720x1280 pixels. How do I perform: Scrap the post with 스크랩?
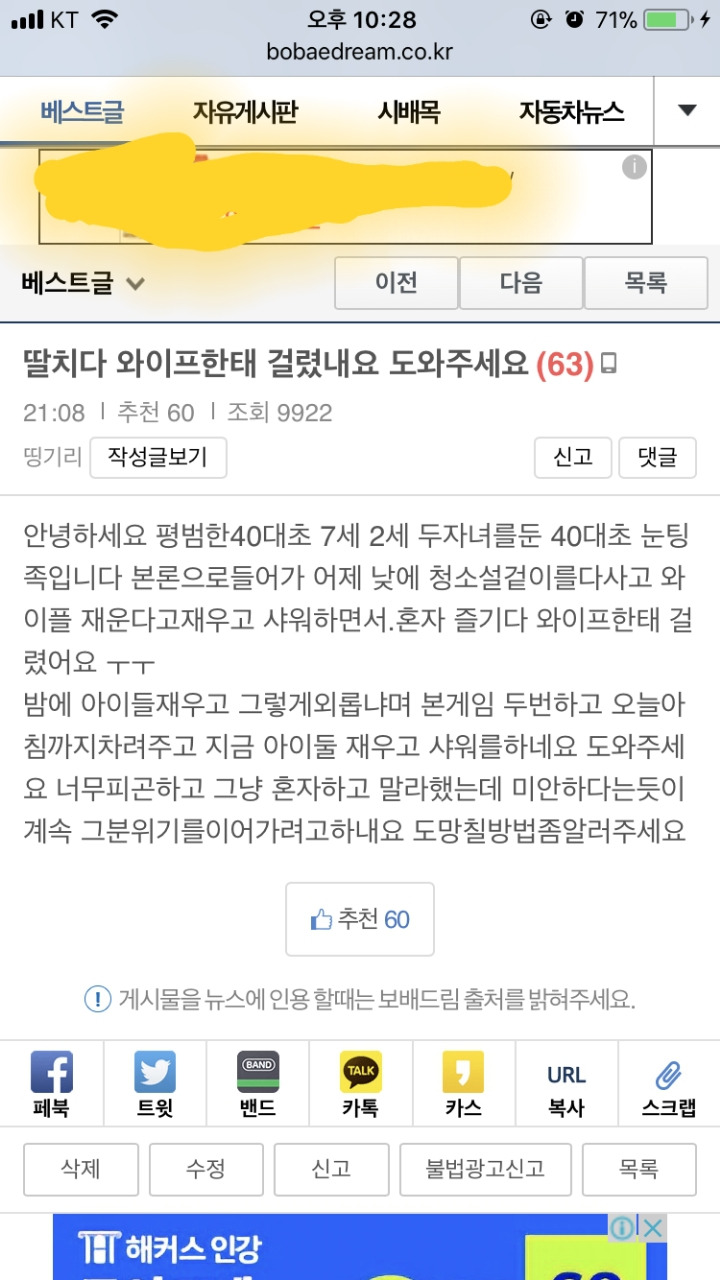(x=668, y=1083)
